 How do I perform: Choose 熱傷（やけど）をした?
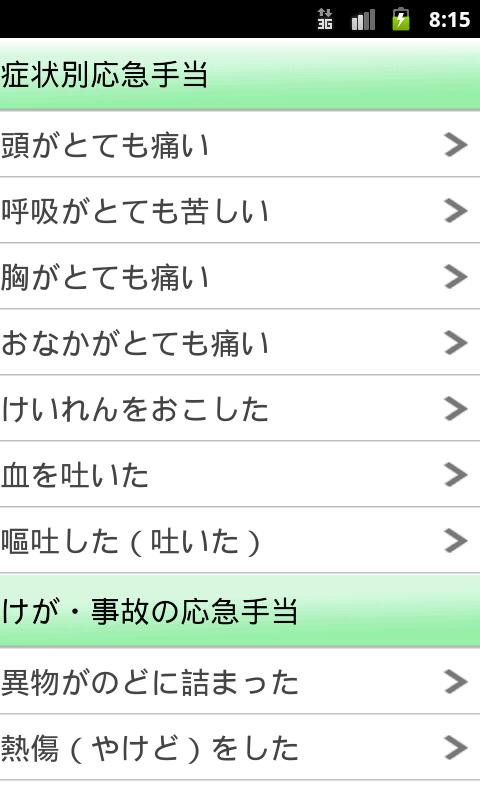240,747
